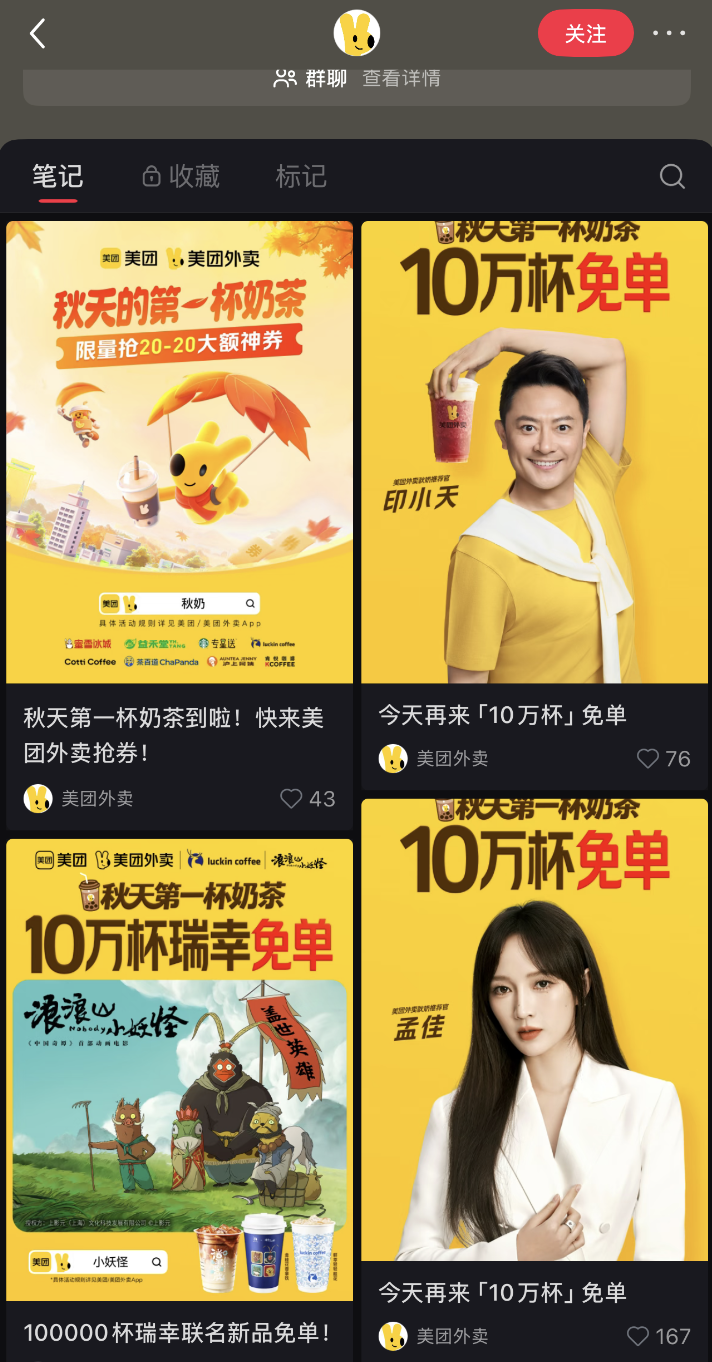The height and width of the screenshot is (1362, 712).
Task: Open the 秋天第一杯奶茶到啦 note
Action: click(x=179, y=452)
